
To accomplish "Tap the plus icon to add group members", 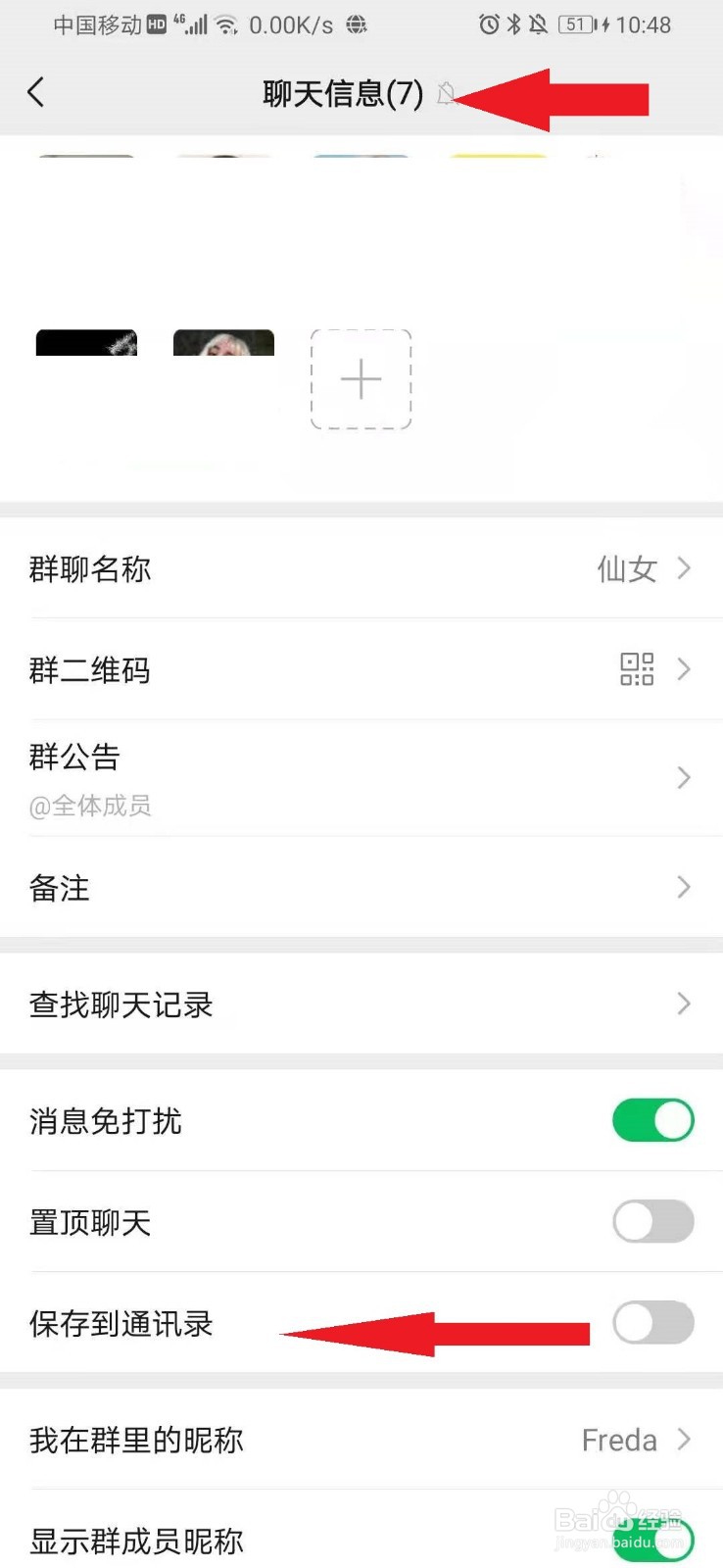I will point(361,378).
